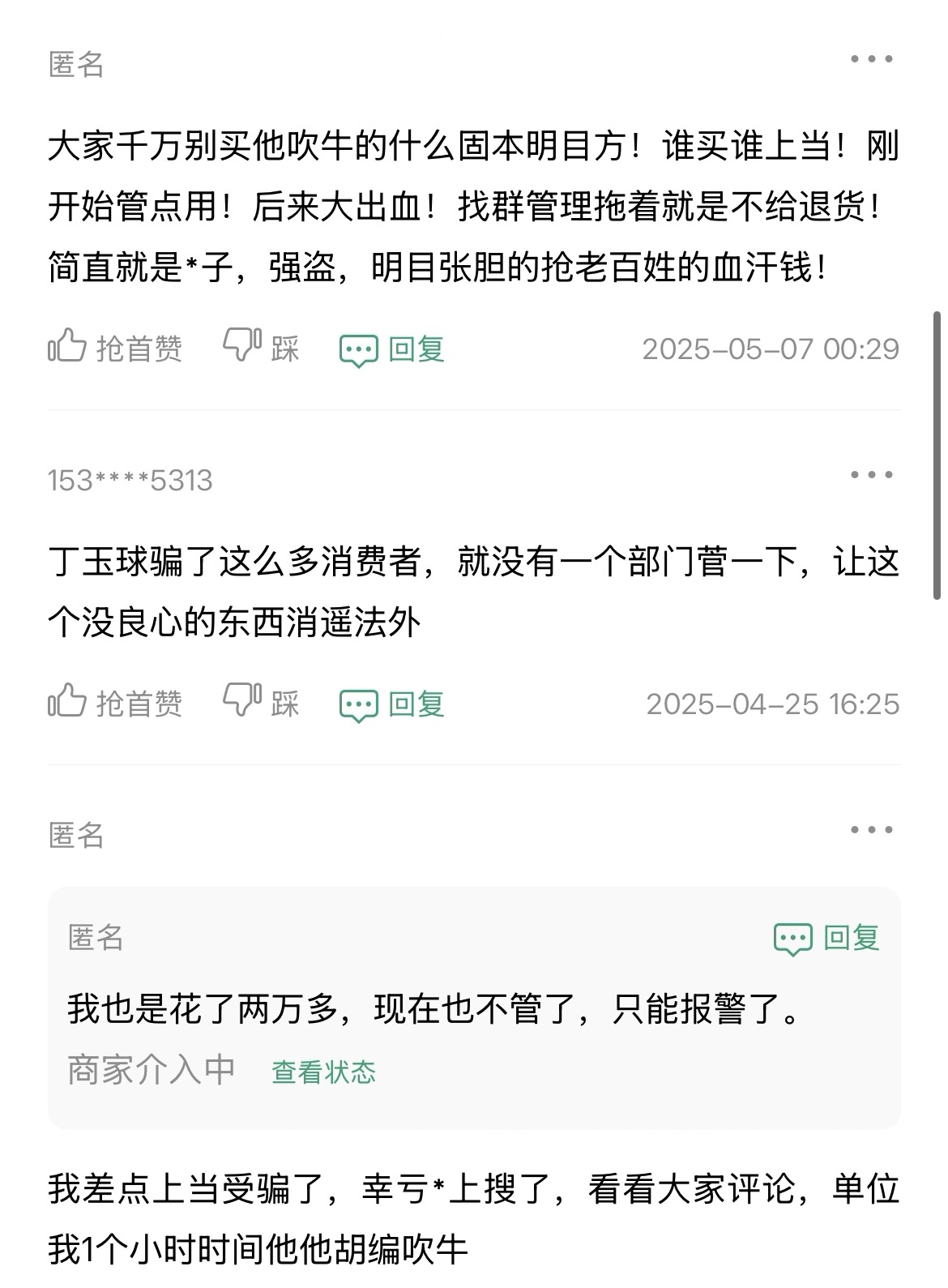Like the 固本明目方 comment

[114, 349]
